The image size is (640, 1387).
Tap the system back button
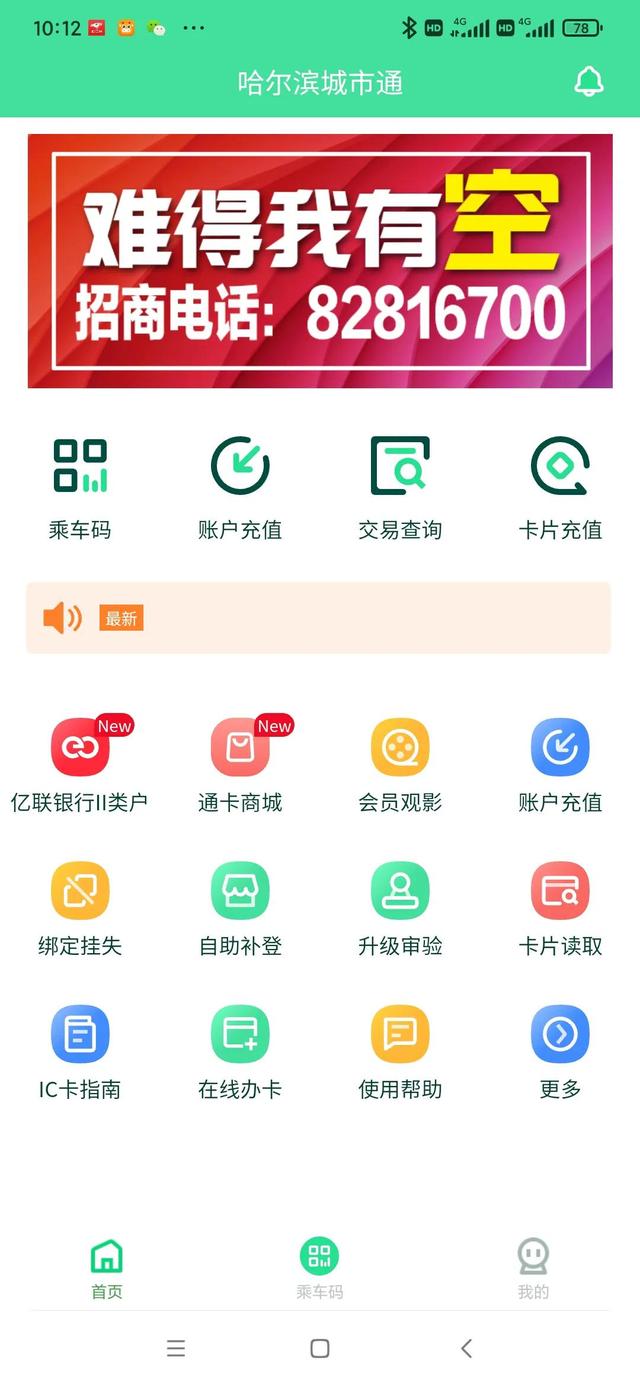[x=466, y=1348]
